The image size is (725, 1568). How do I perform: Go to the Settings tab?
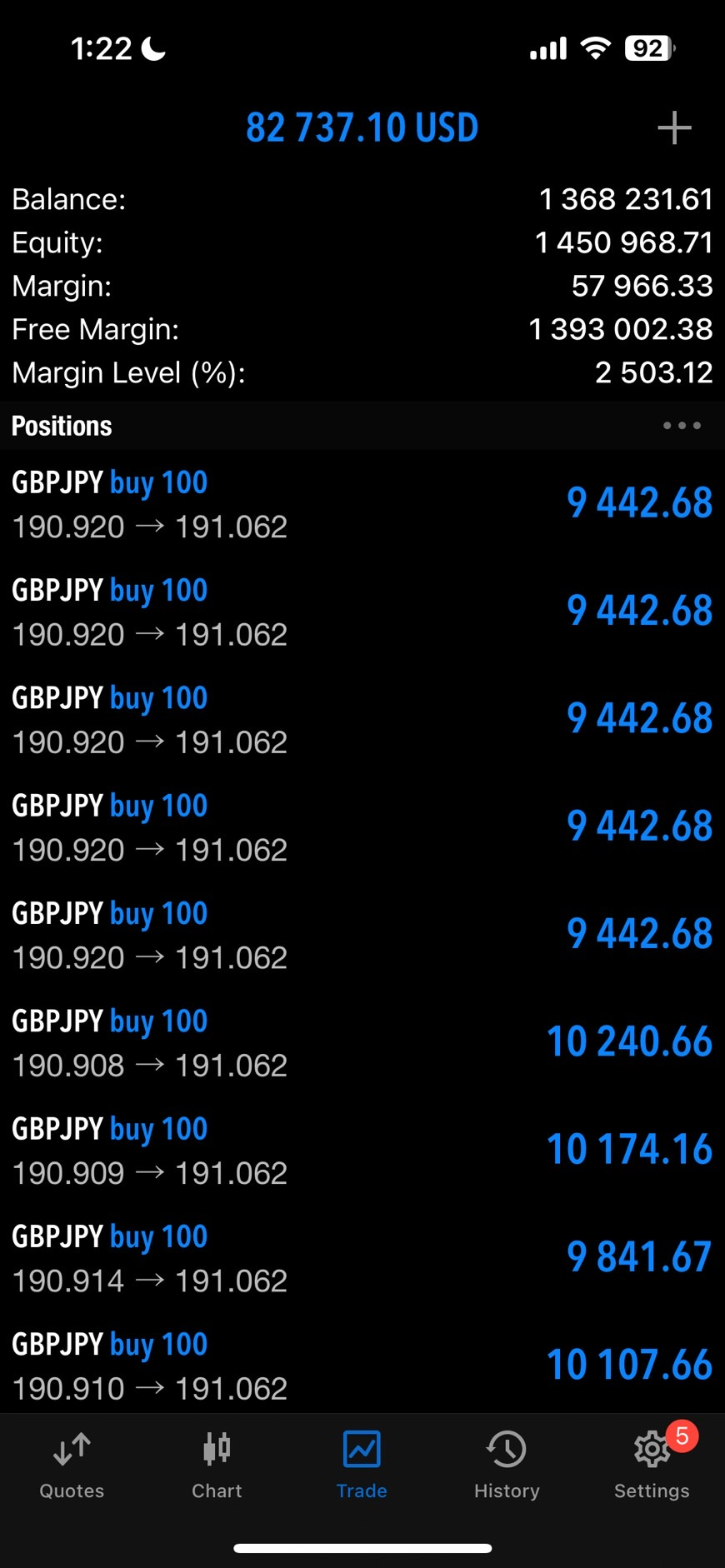(x=652, y=1466)
